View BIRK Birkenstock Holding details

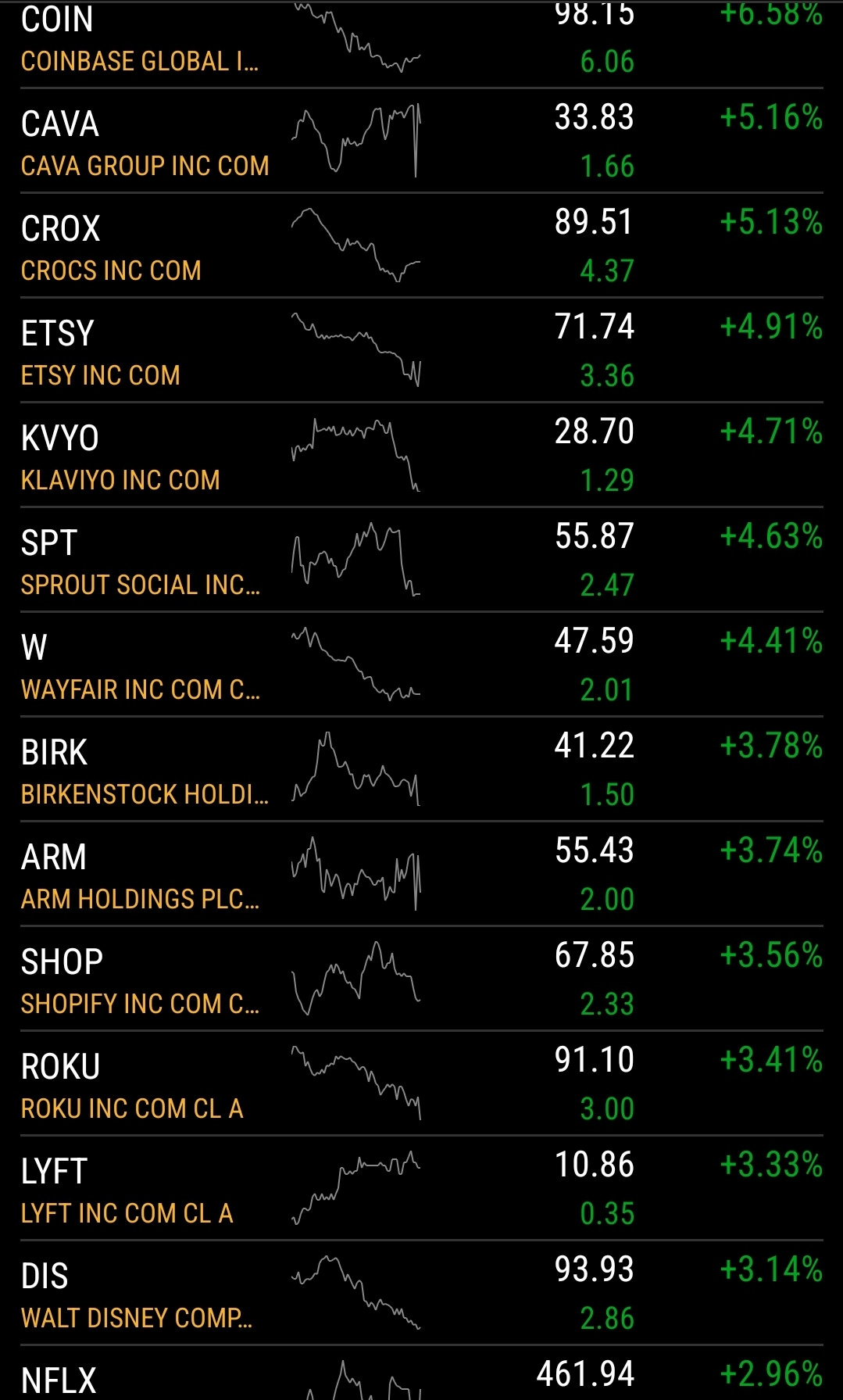coord(422,769)
